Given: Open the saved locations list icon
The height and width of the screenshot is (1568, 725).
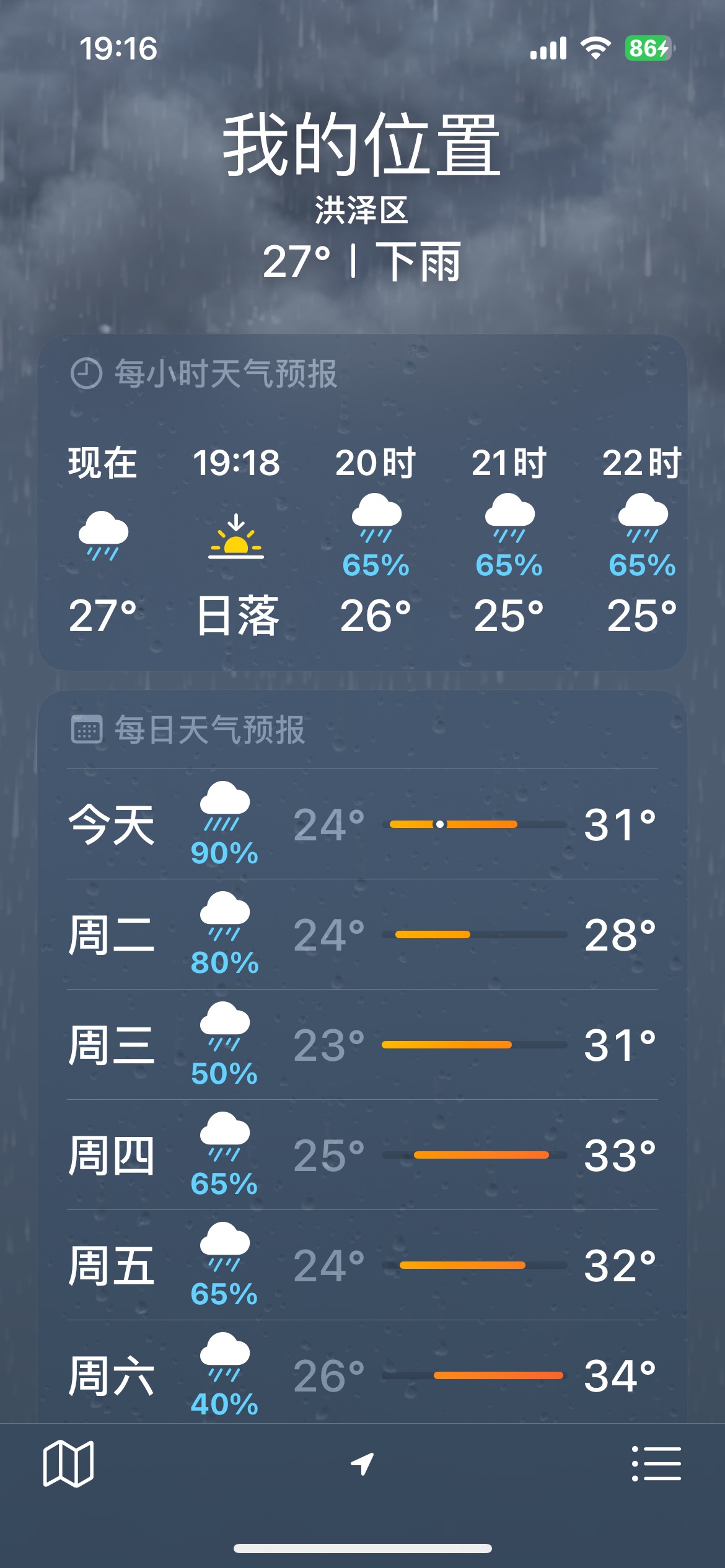Looking at the screenshot, I should [x=656, y=1463].
